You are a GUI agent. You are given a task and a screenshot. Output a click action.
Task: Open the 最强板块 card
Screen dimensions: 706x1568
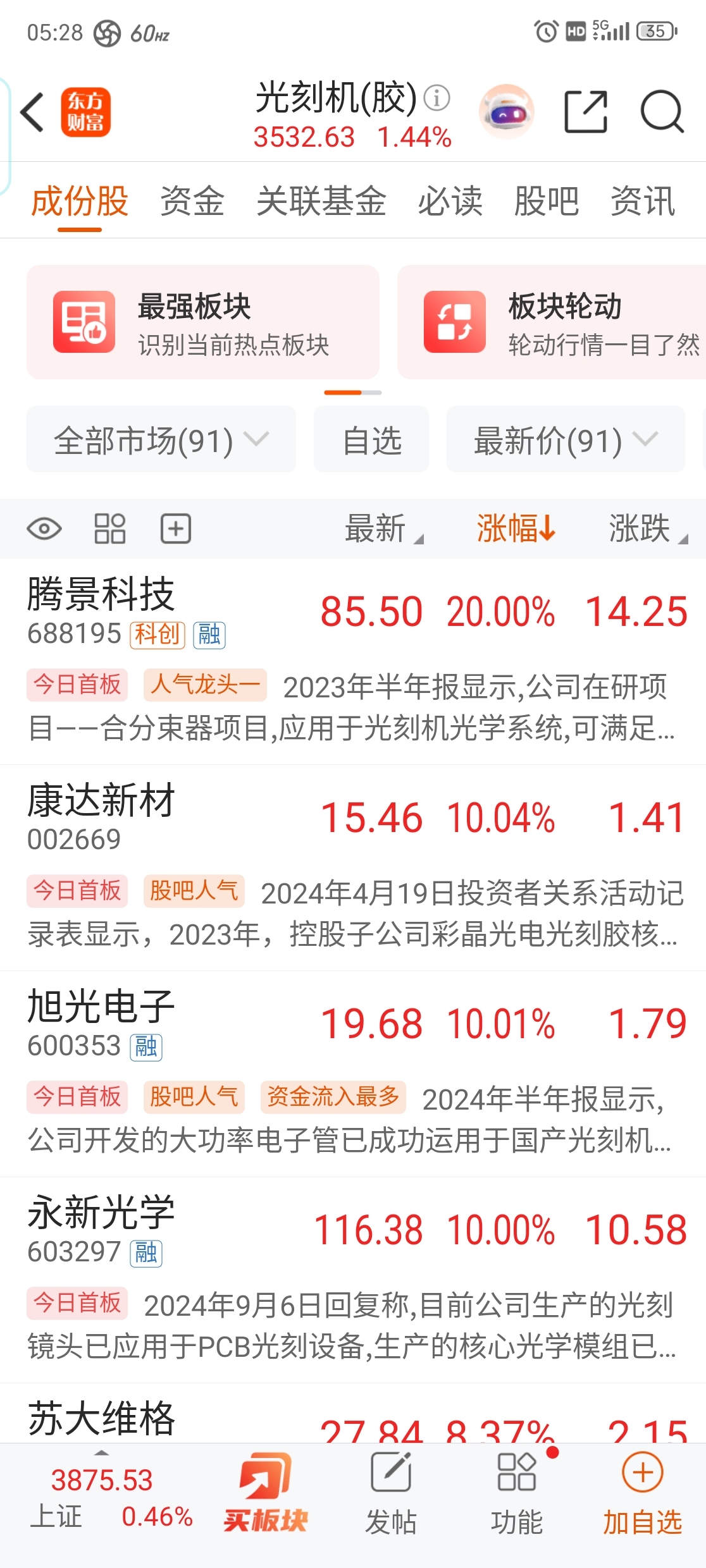[x=203, y=322]
